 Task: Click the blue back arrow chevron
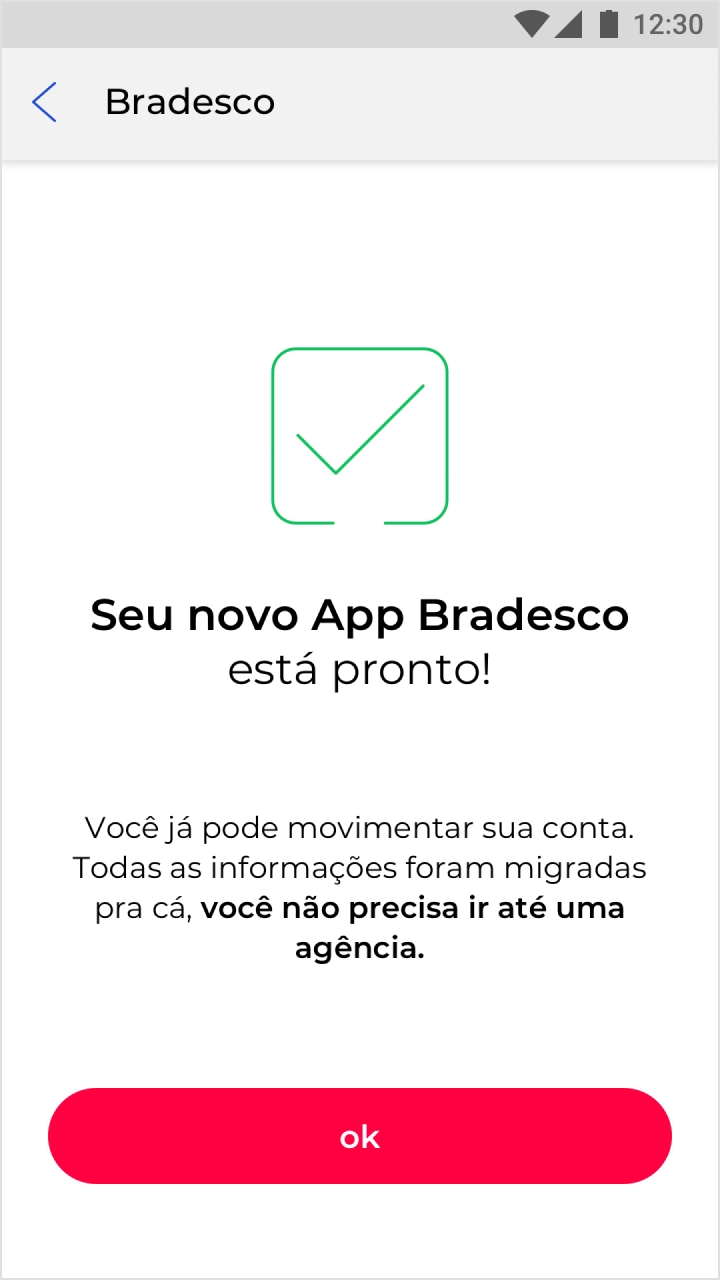[x=44, y=102]
